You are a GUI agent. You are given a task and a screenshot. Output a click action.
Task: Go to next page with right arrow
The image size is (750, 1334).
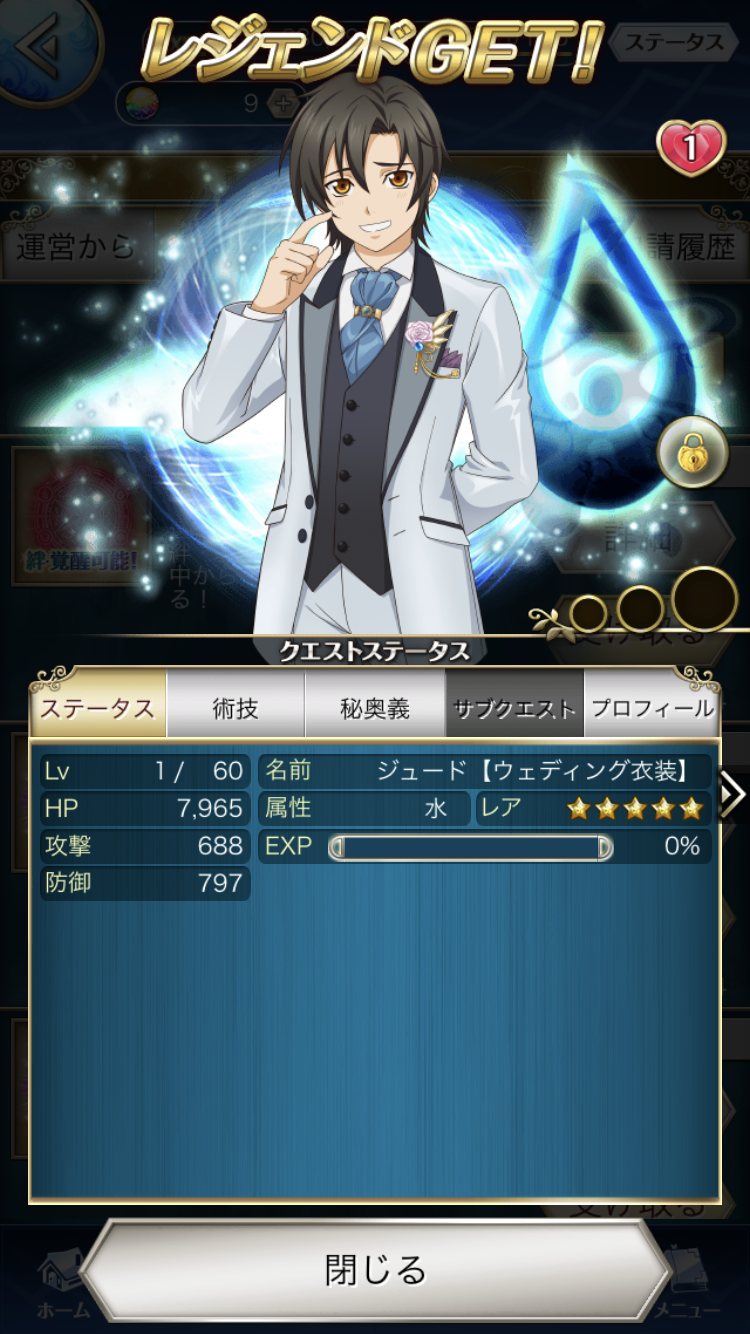tap(733, 794)
